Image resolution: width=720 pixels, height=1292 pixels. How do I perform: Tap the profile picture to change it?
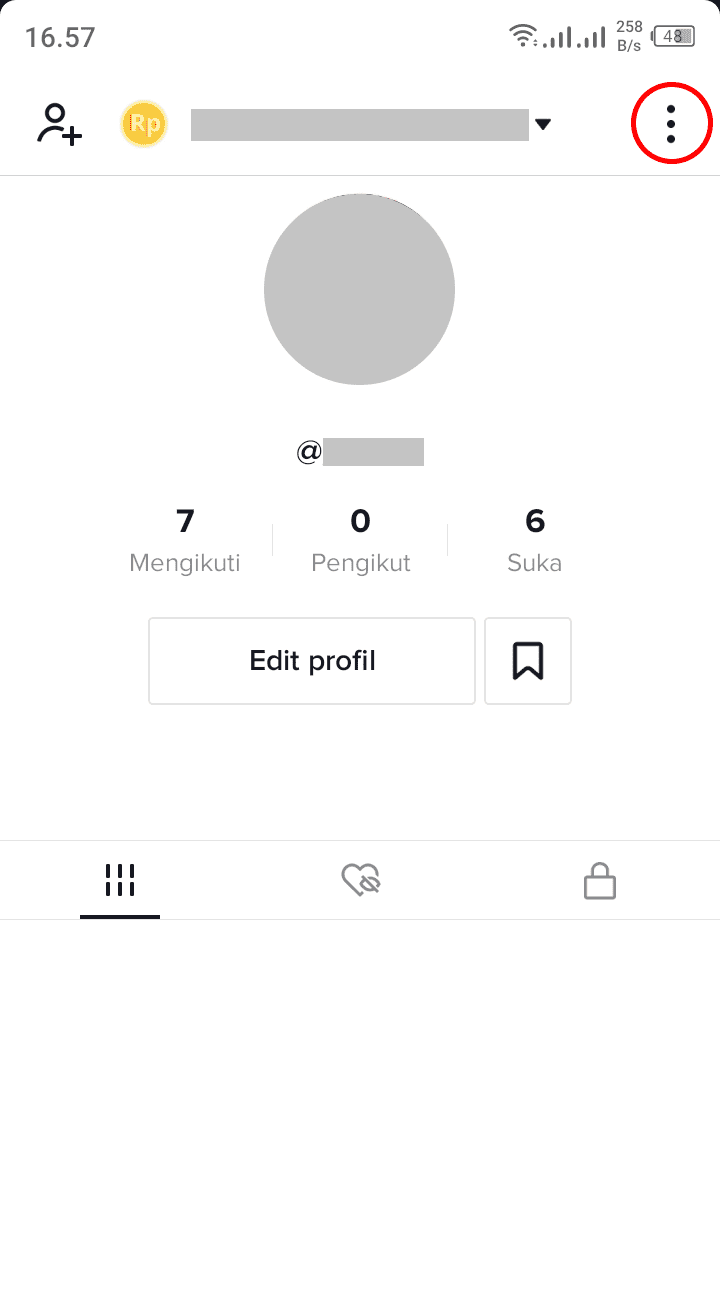359,289
